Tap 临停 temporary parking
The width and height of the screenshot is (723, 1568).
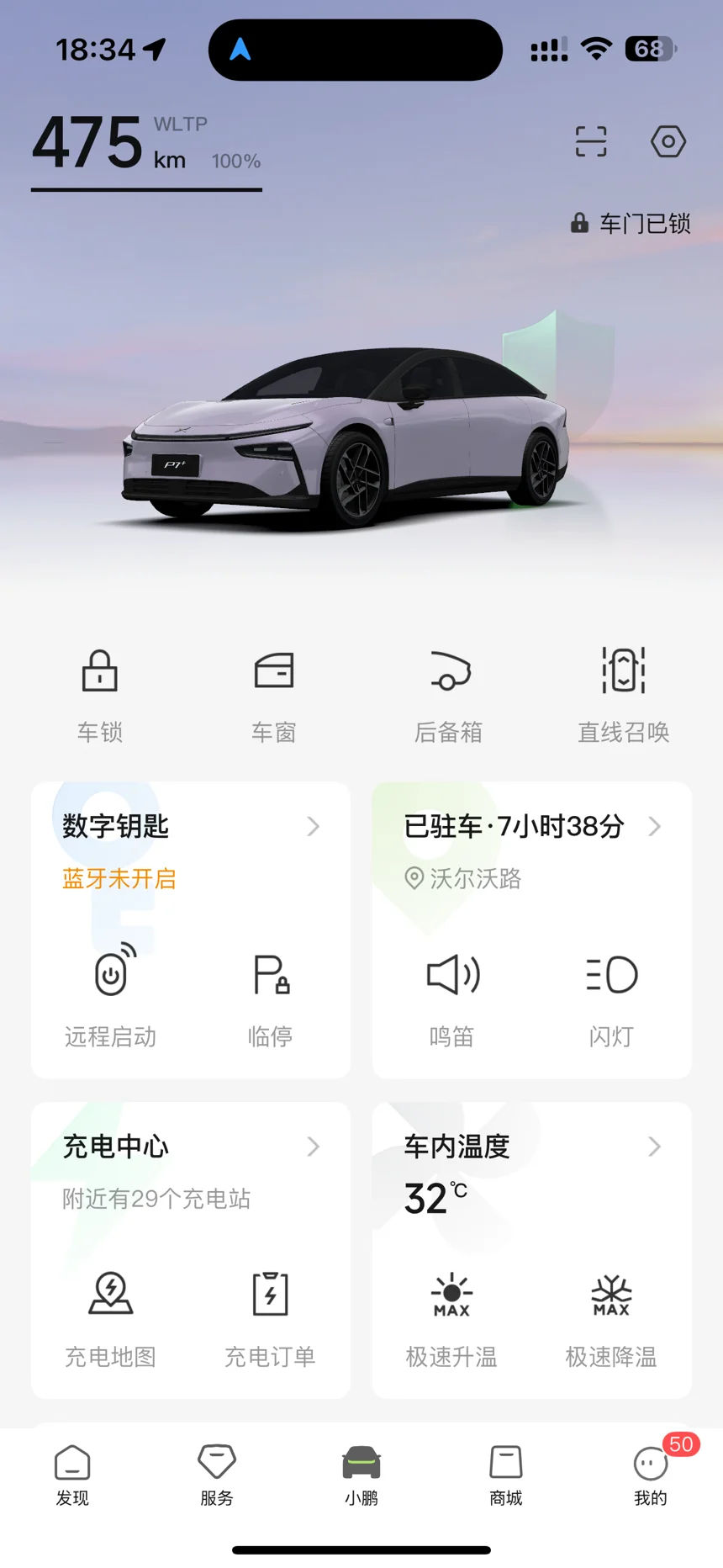click(x=271, y=996)
